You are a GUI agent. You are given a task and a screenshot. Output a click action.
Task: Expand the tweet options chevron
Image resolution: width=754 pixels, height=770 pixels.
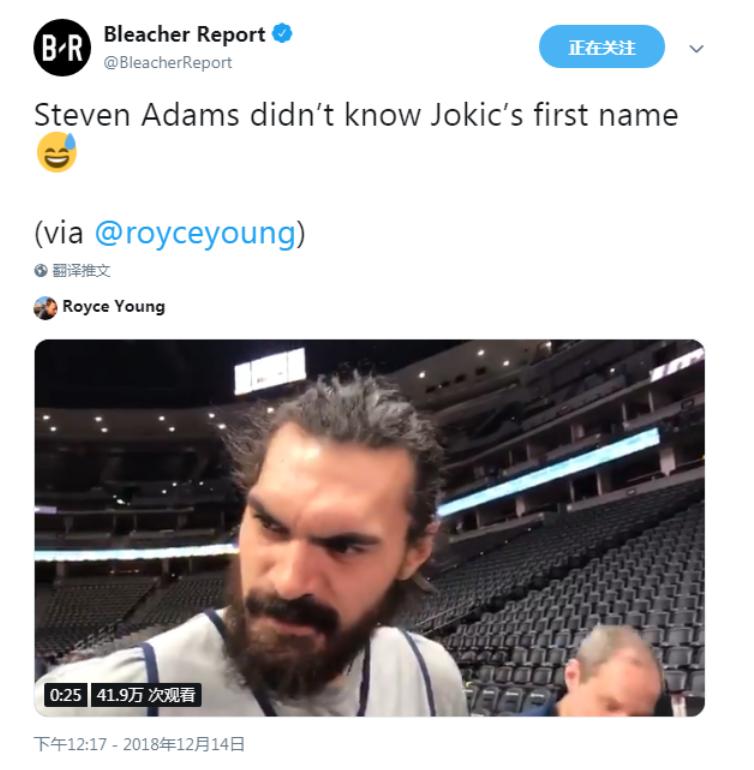point(697,48)
